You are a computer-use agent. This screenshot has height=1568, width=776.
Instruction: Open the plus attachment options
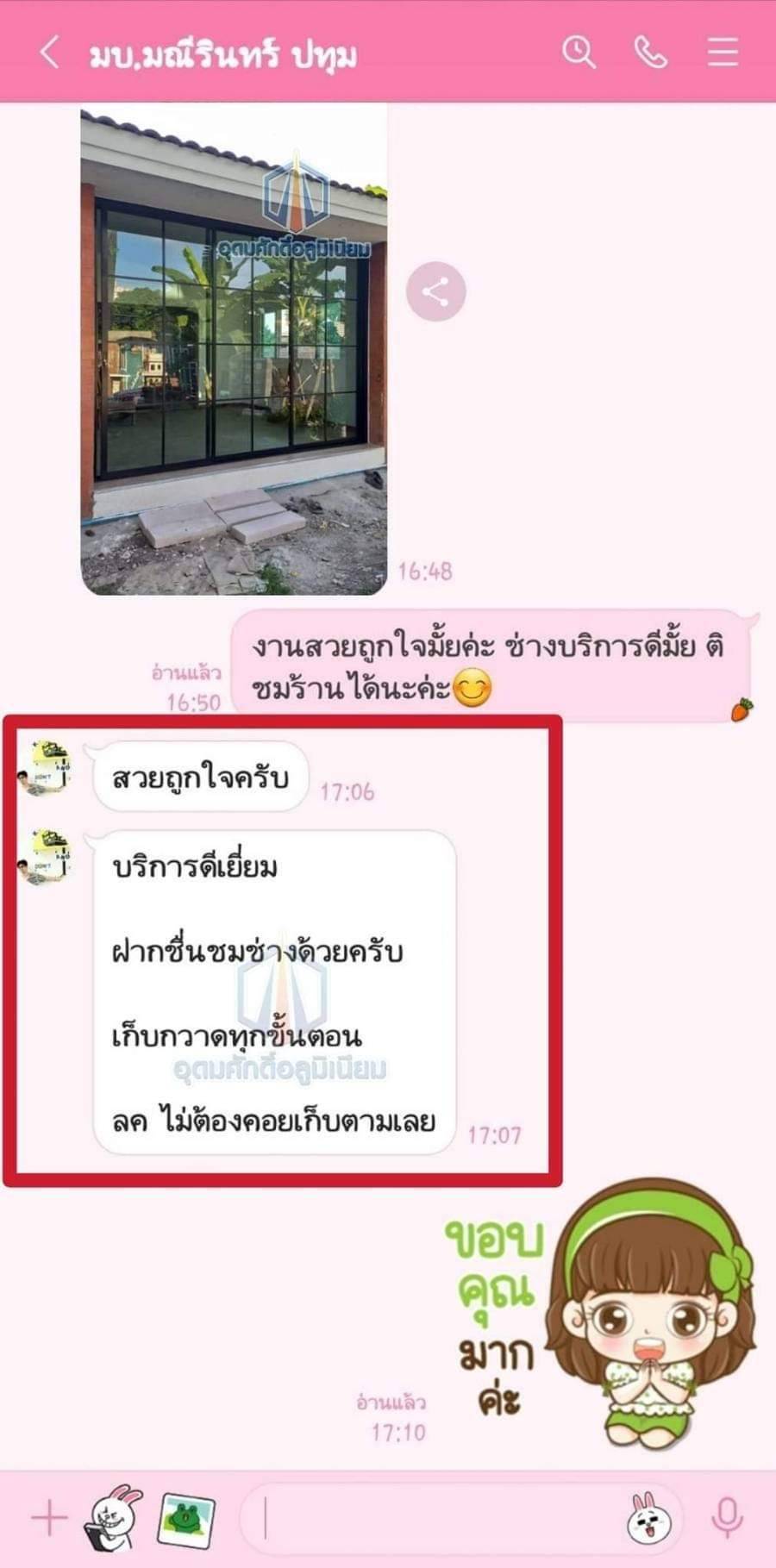pyautogui.click(x=49, y=1517)
